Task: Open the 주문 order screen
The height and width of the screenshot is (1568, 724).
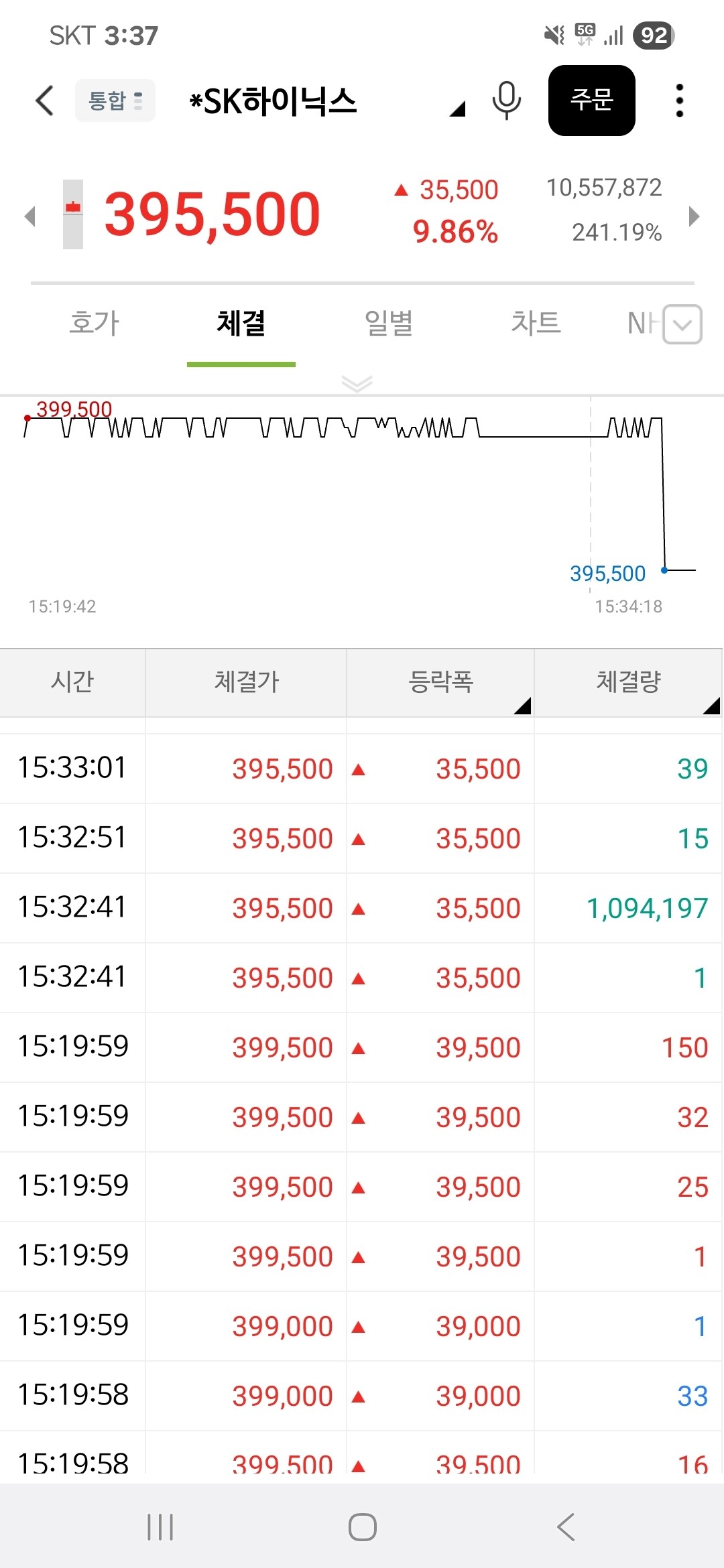Action: pos(591,101)
